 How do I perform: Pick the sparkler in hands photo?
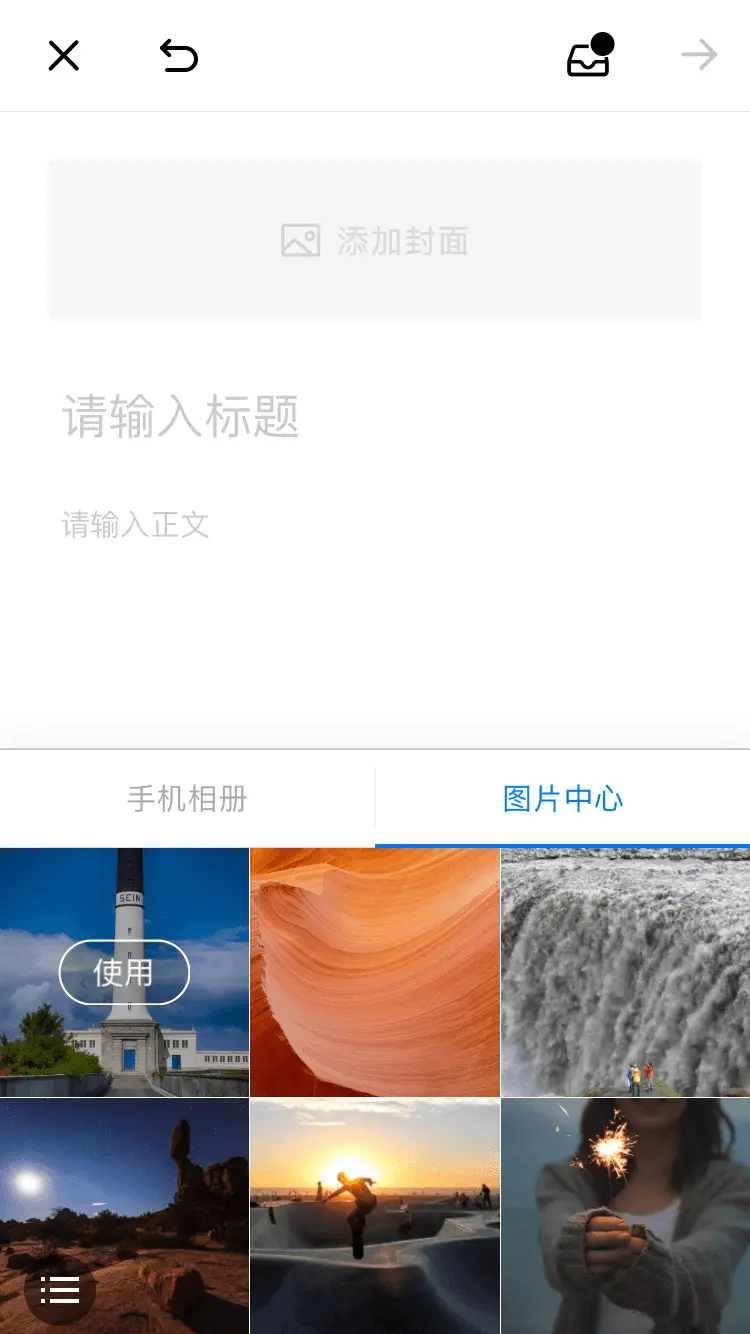[x=625, y=1216]
